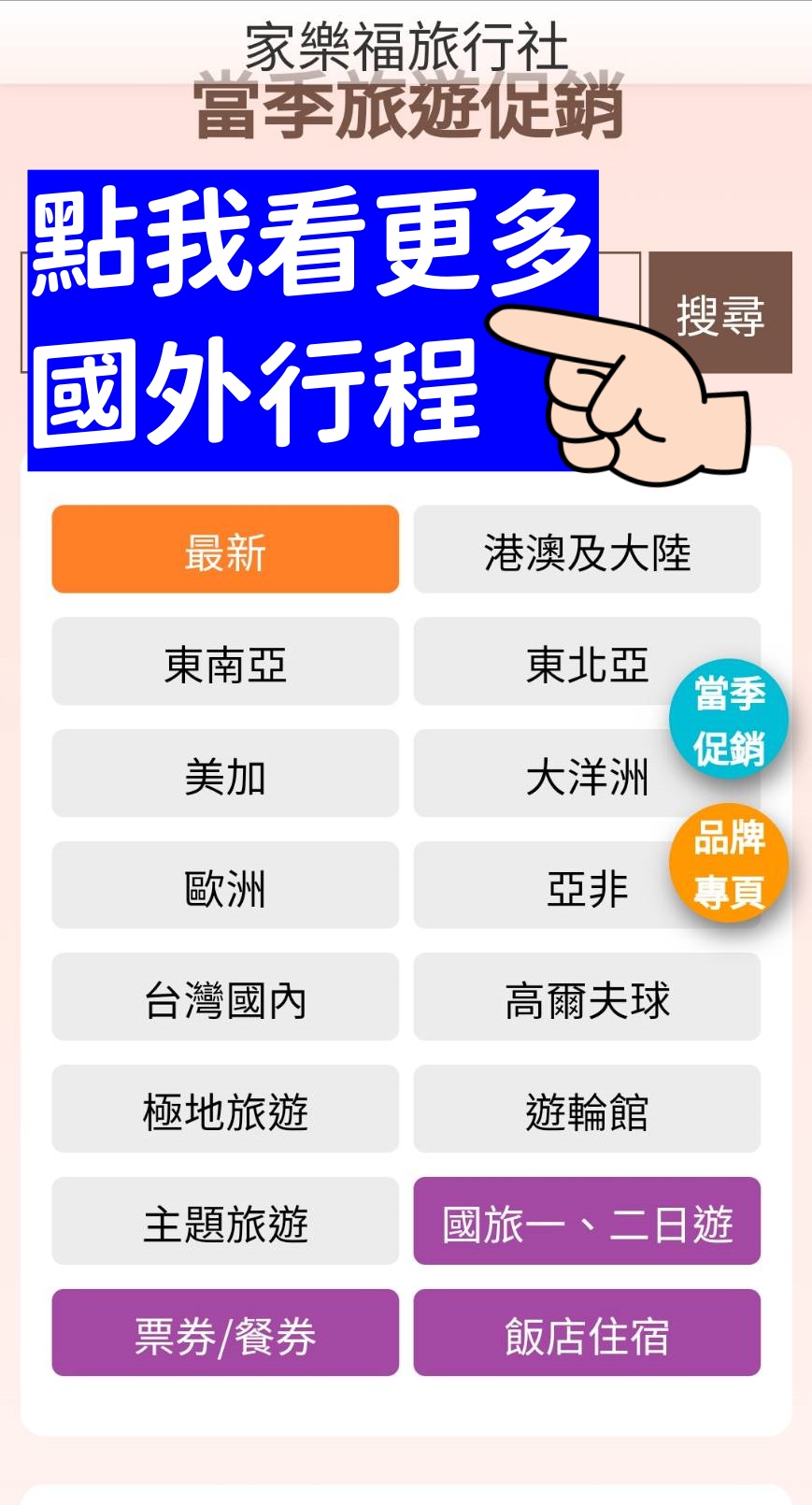Screen dimensions: 812x1505
Task: Tap the floating 品牌專頁 button
Action: point(729,863)
